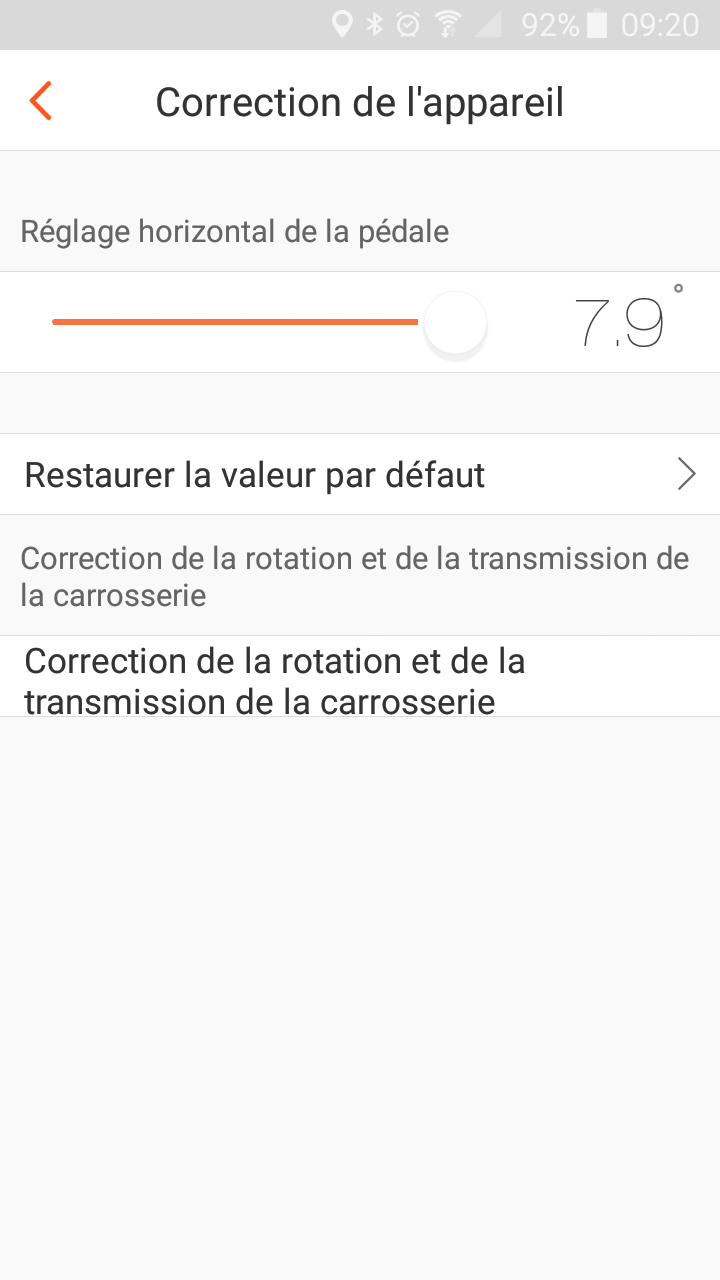Tap the pedal horizontal adjustment slider handle

tap(455, 323)
